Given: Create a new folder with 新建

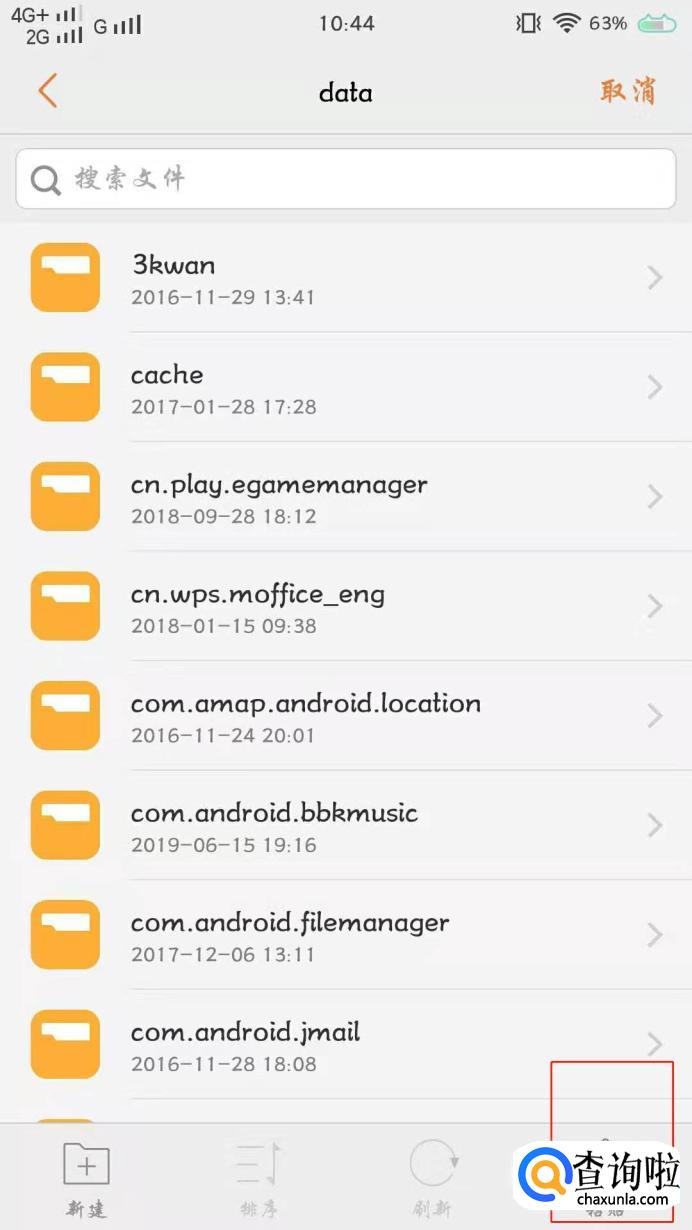Looking at the screenshot, I should coord(87,1178).
